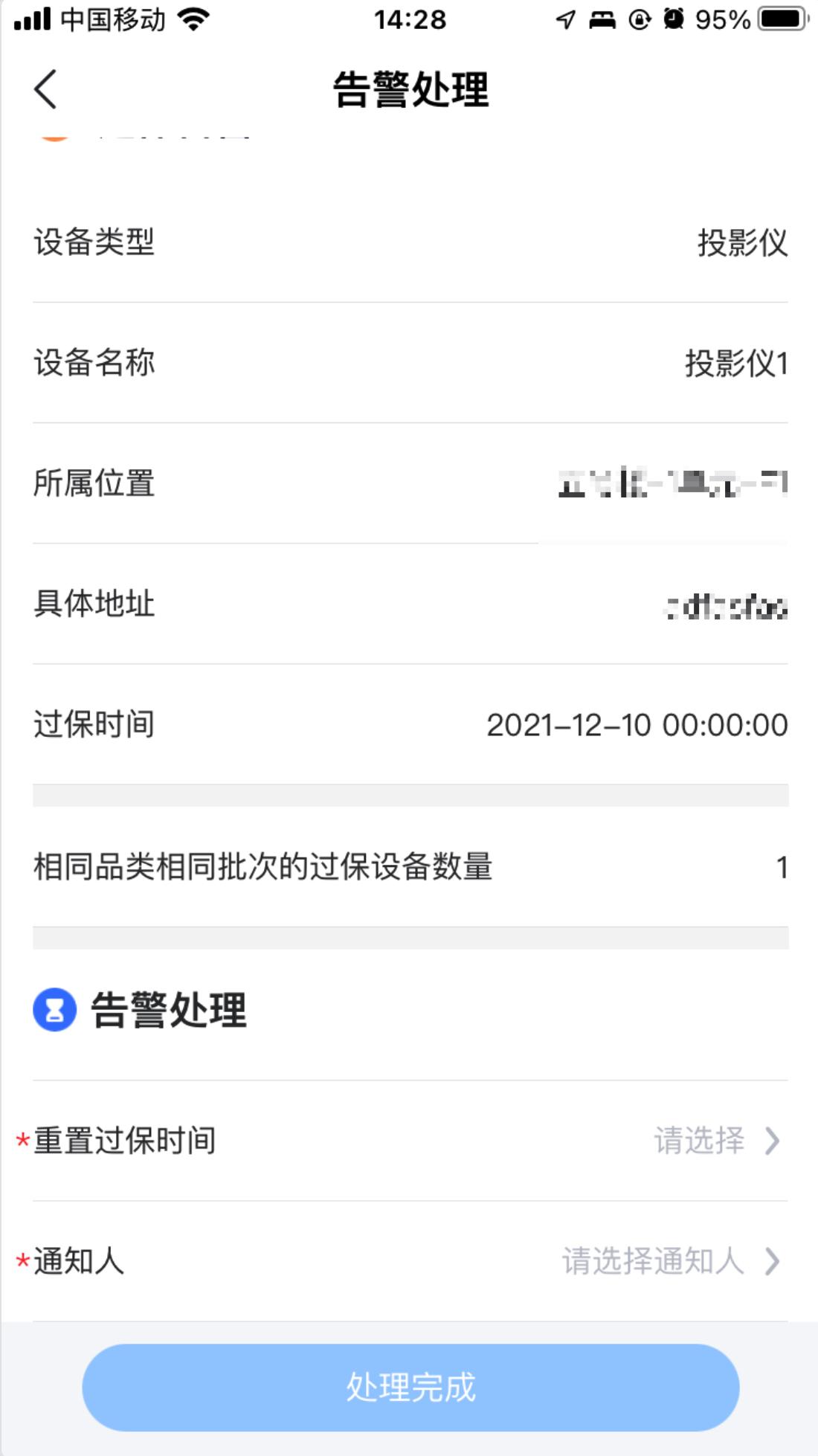Tap the 告警处理 title in the header
Screen dimensions: 818x1456
pos(409,91)
